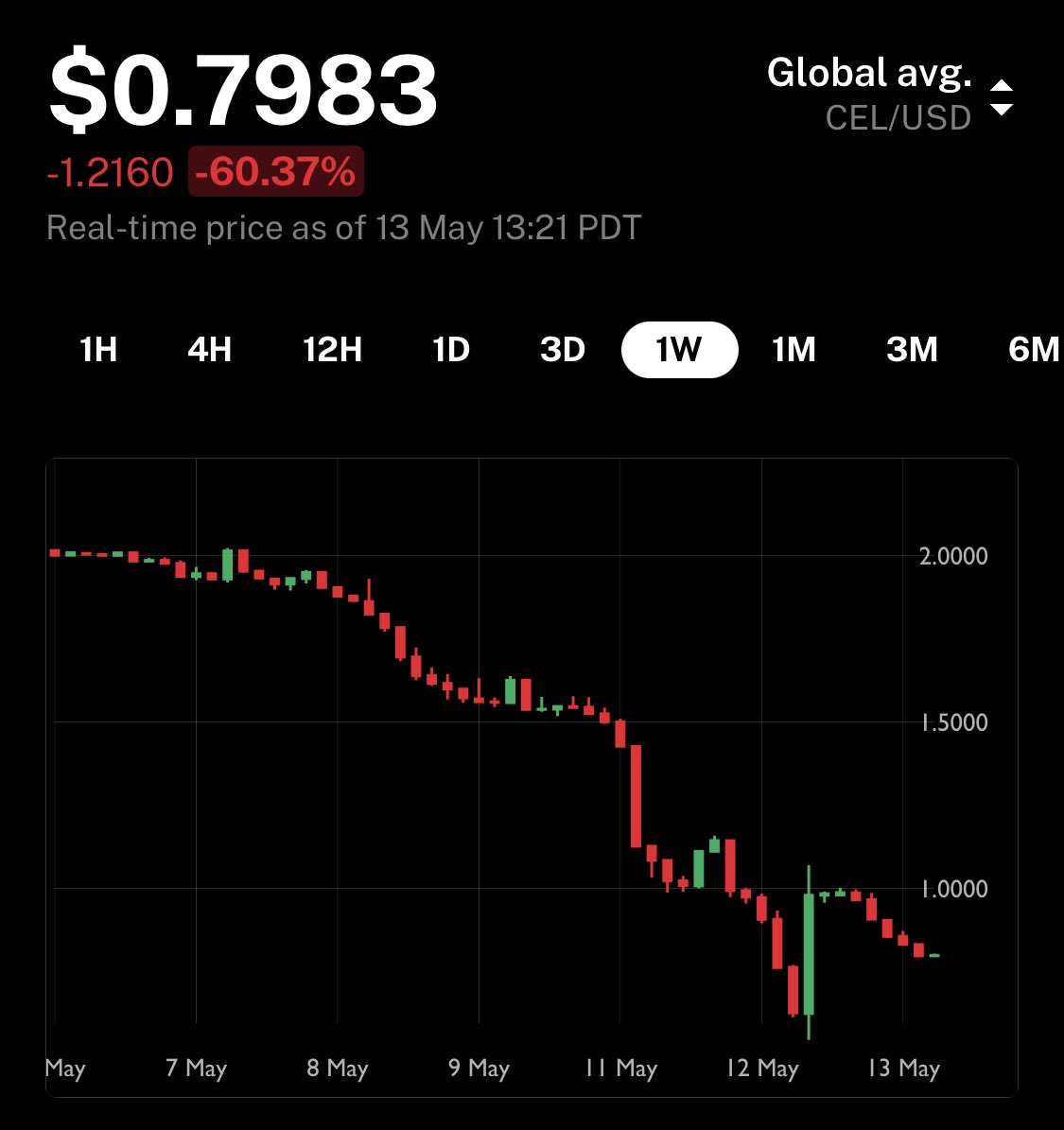Tap the selected 1W range tab
The image size is (1064, 1130).
click(x=679, y=350)
